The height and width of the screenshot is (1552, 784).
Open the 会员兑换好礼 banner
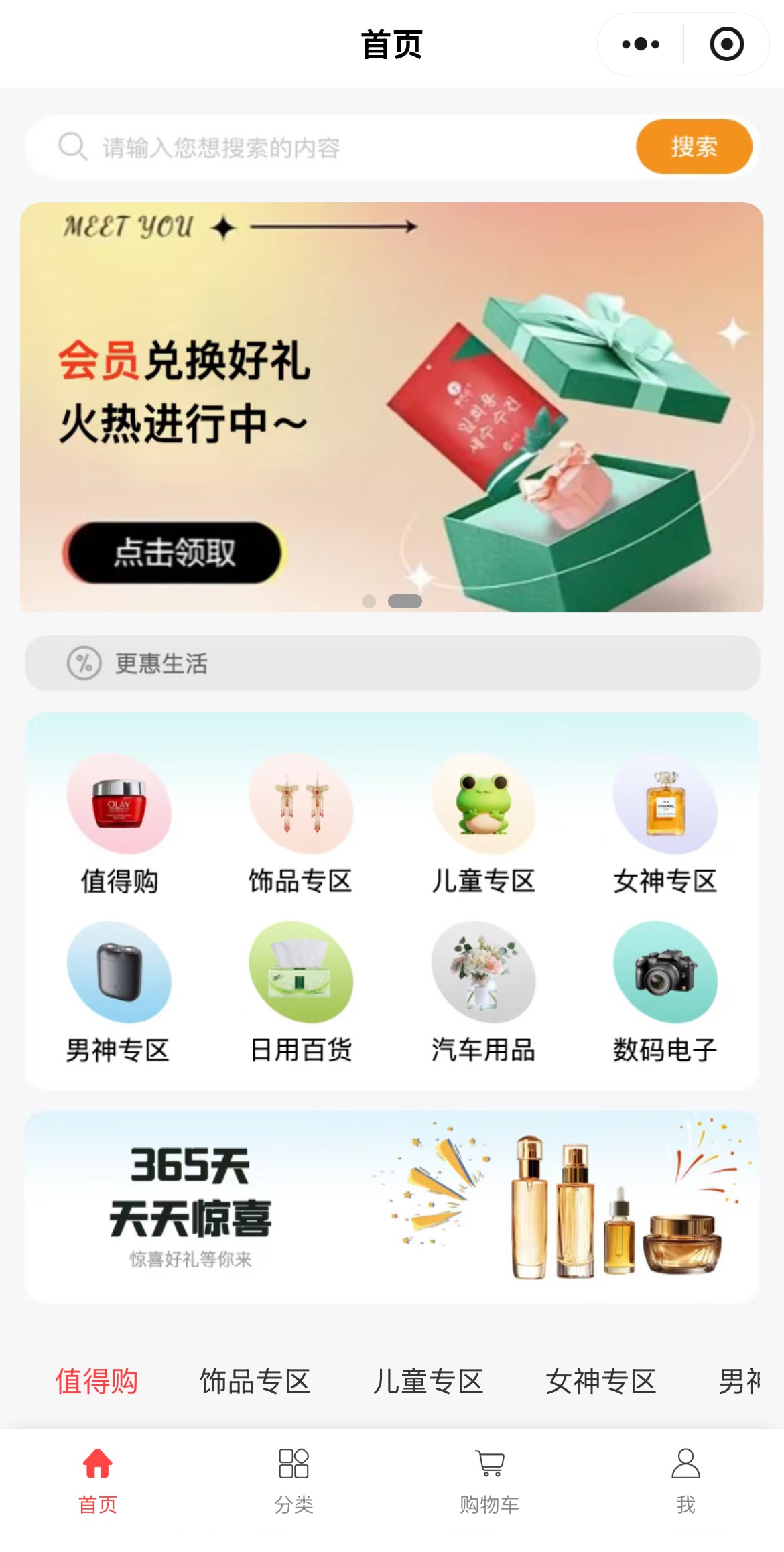(x=391, y=407)
